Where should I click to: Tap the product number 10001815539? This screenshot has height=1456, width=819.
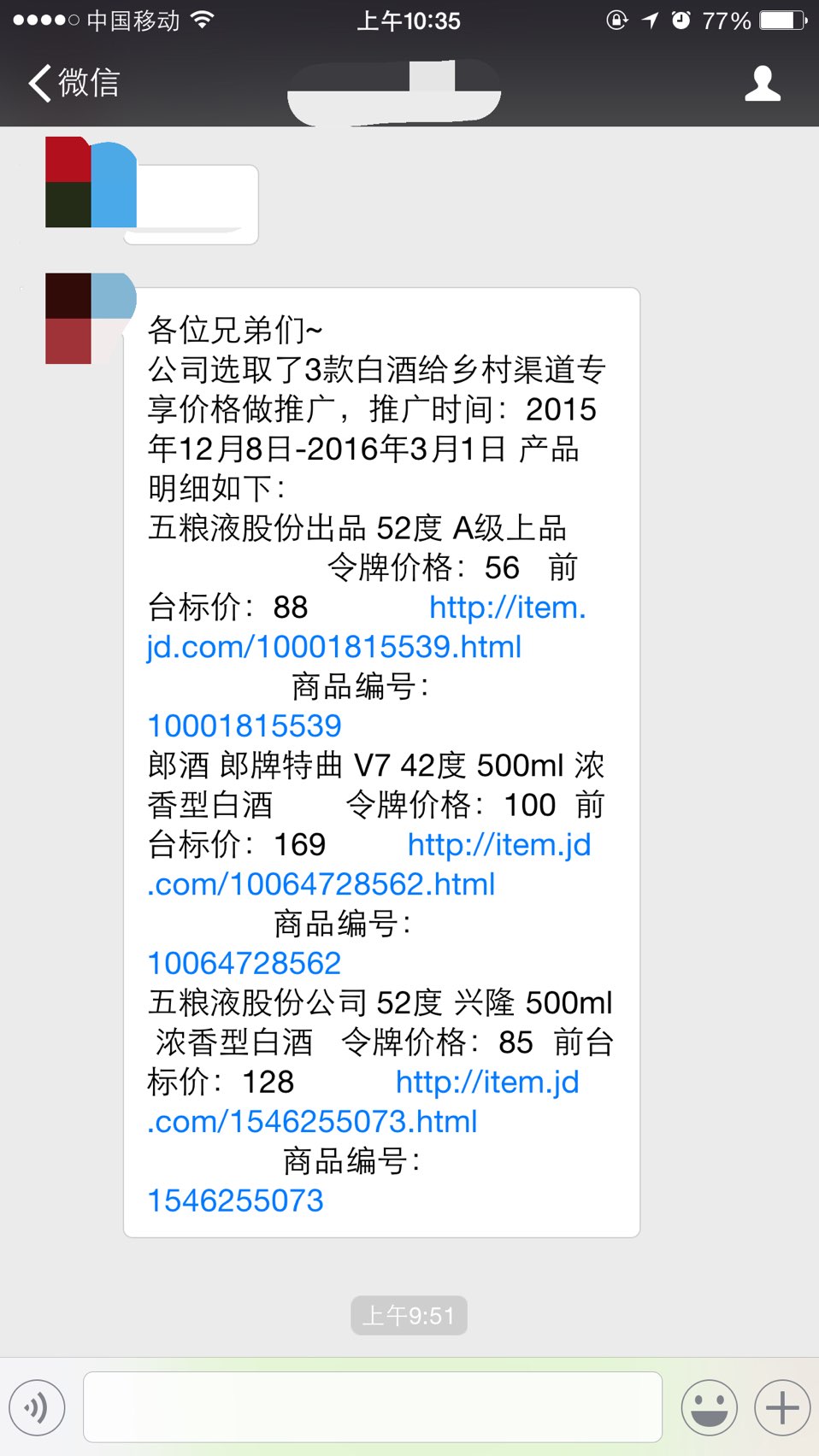[x=245, y=725]
